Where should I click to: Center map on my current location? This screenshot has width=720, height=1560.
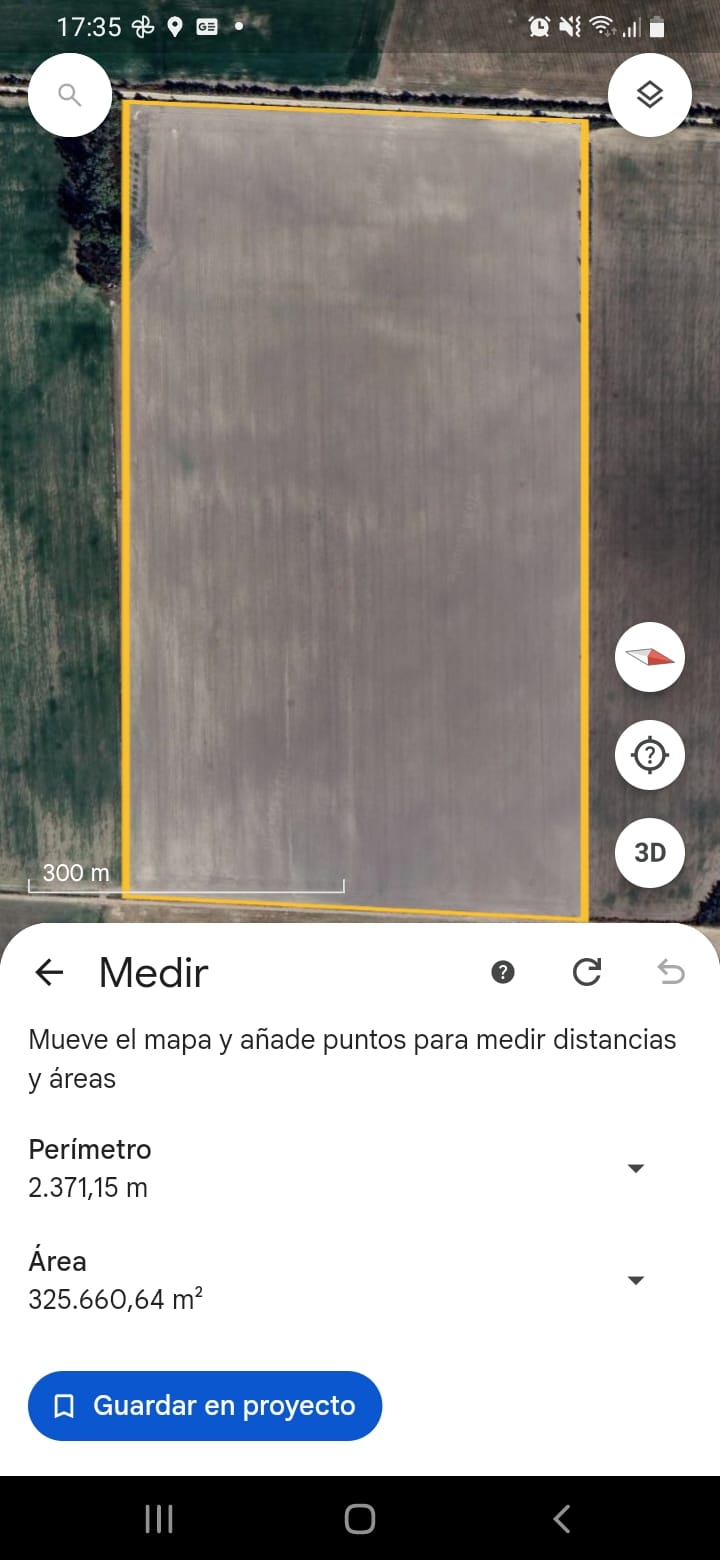[x=650, y=754]
